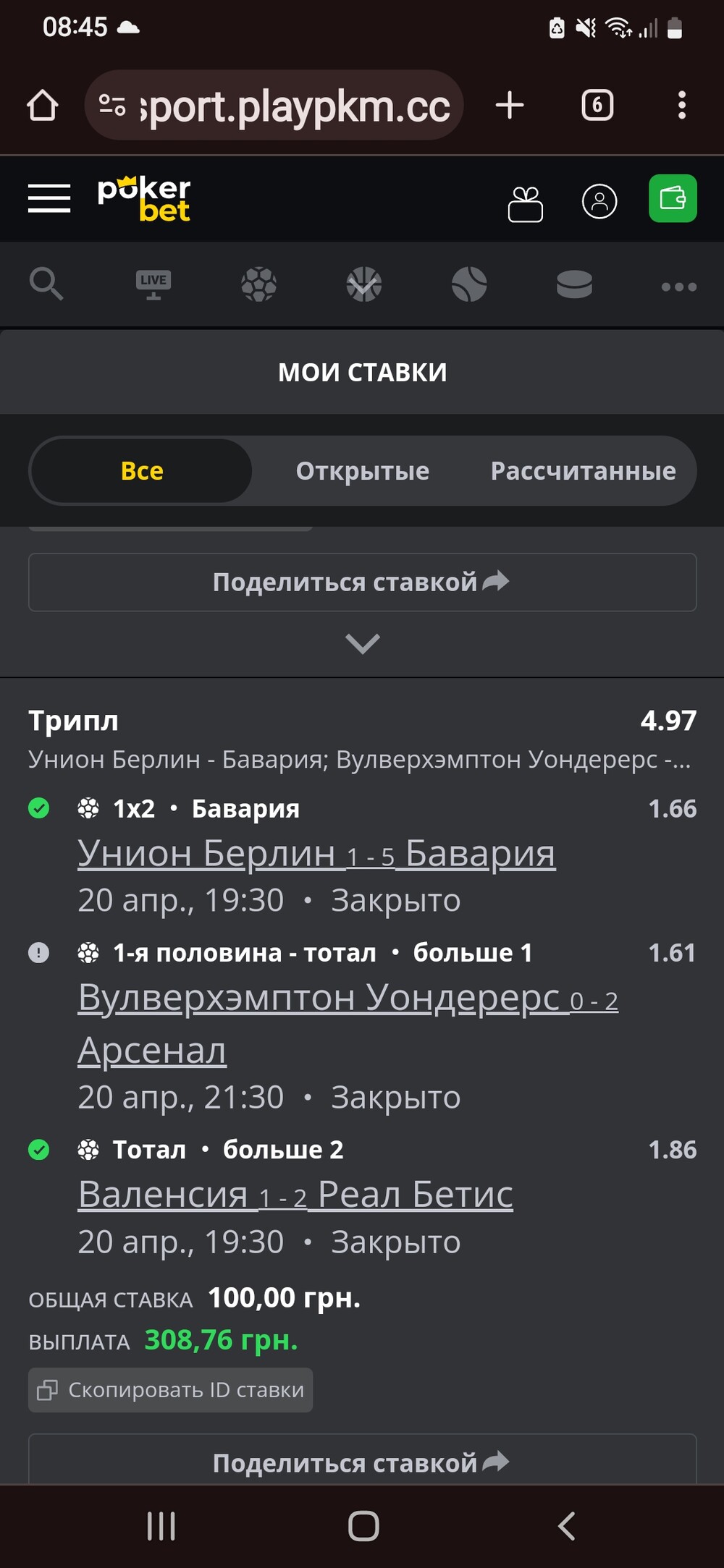
Task: Go back with the system back button
Action: [x=567, y=1526]
